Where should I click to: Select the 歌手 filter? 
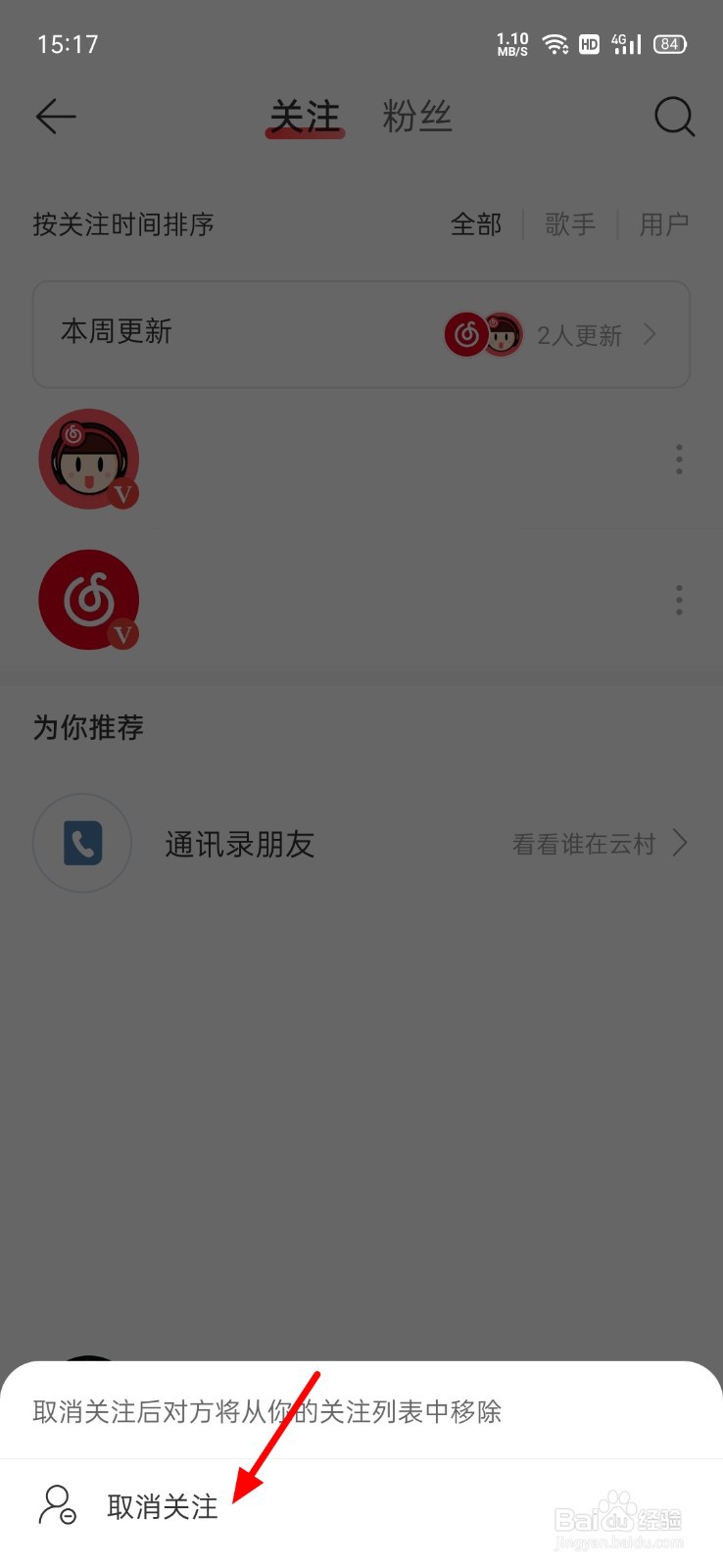(570, 224)
